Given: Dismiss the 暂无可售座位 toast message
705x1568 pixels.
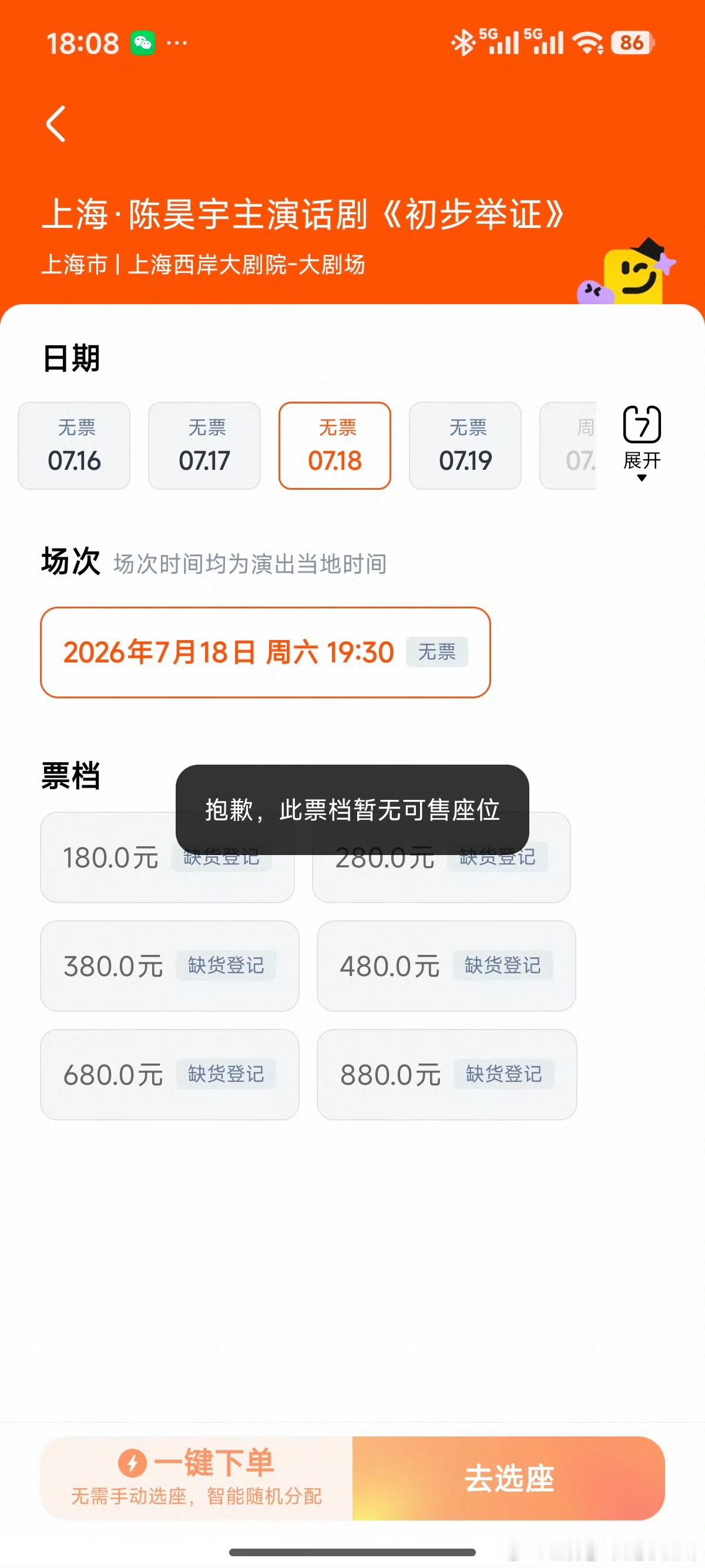Looking at the screenshot, I should pos(352,812).
